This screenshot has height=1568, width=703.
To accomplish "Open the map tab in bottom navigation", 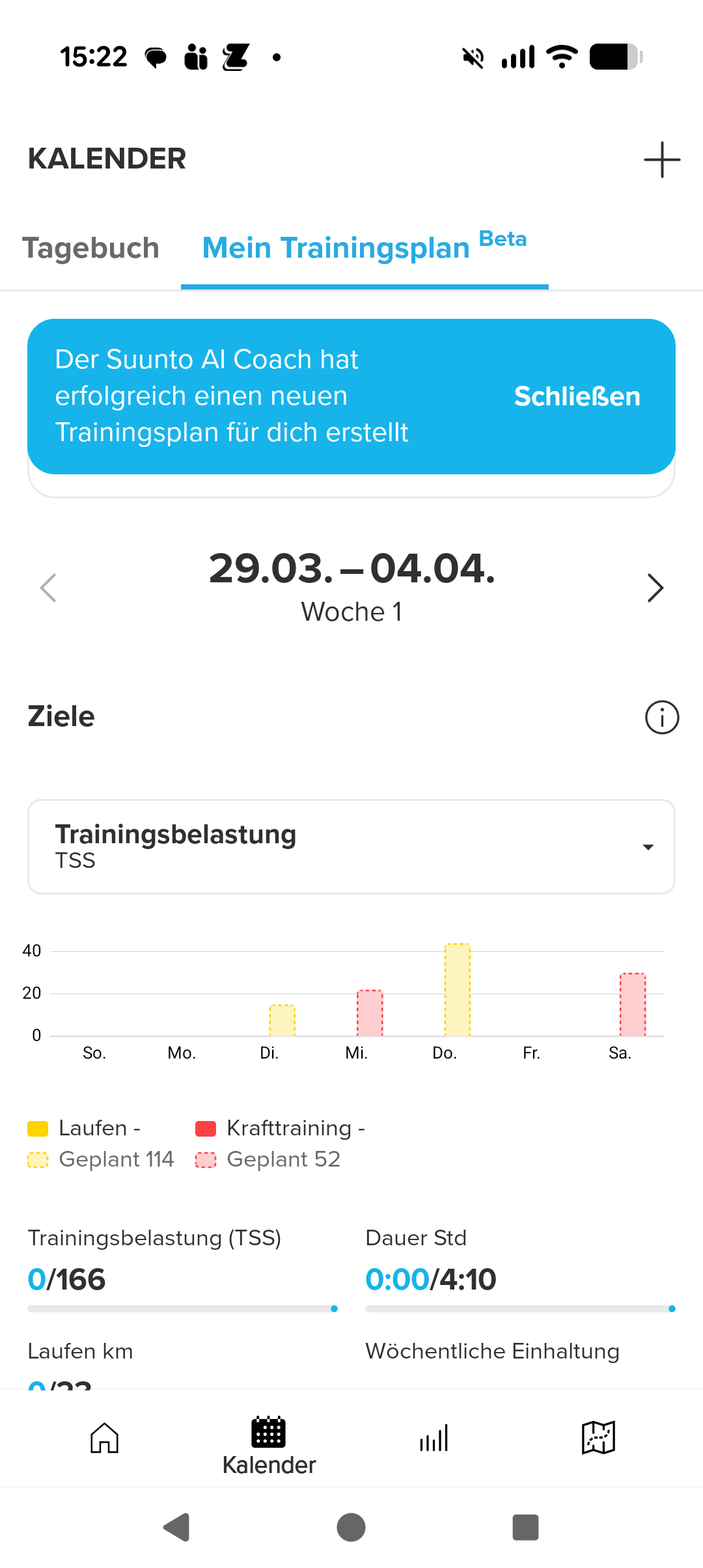I will click(x=598, y=1438).
